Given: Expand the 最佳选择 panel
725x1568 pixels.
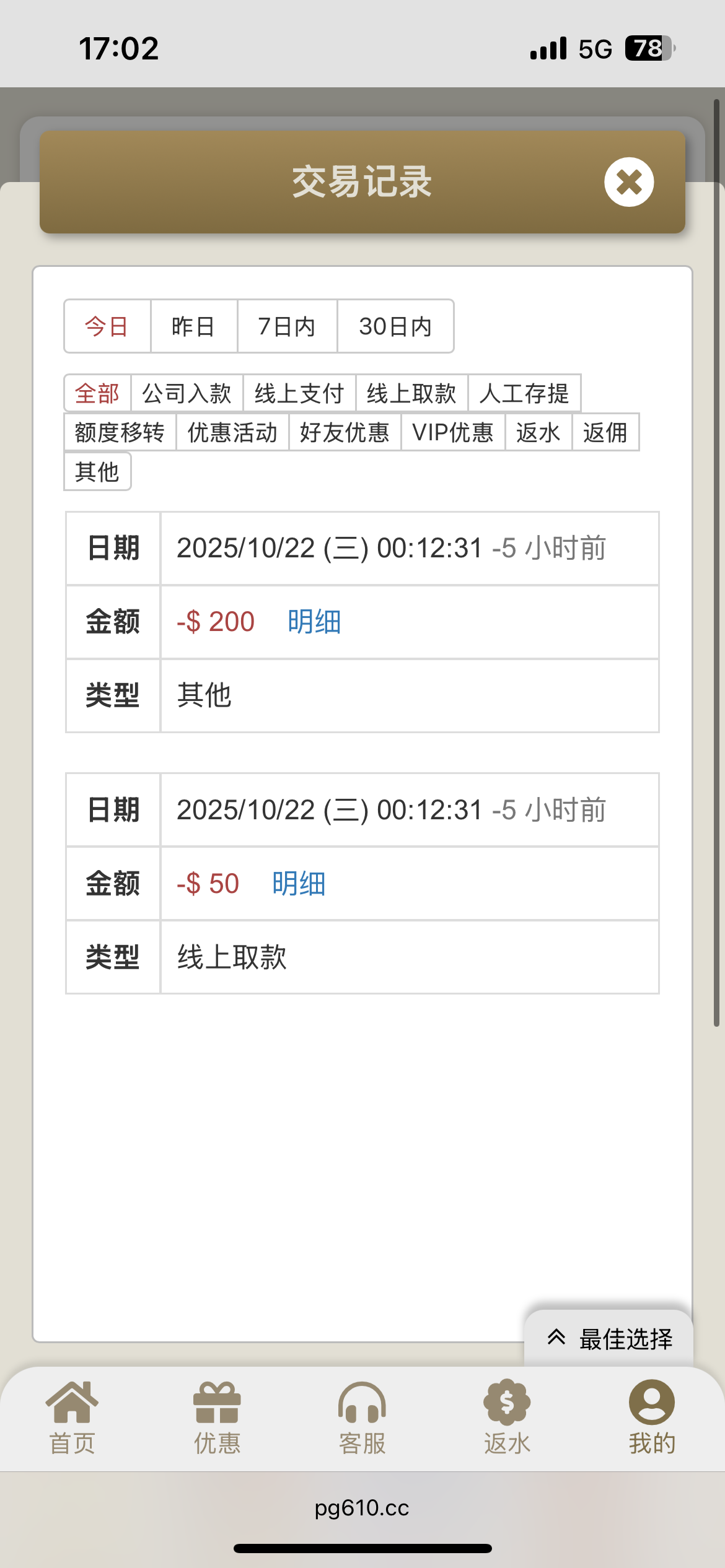Looking at the screenshot, I should [x=609, y=1339].
